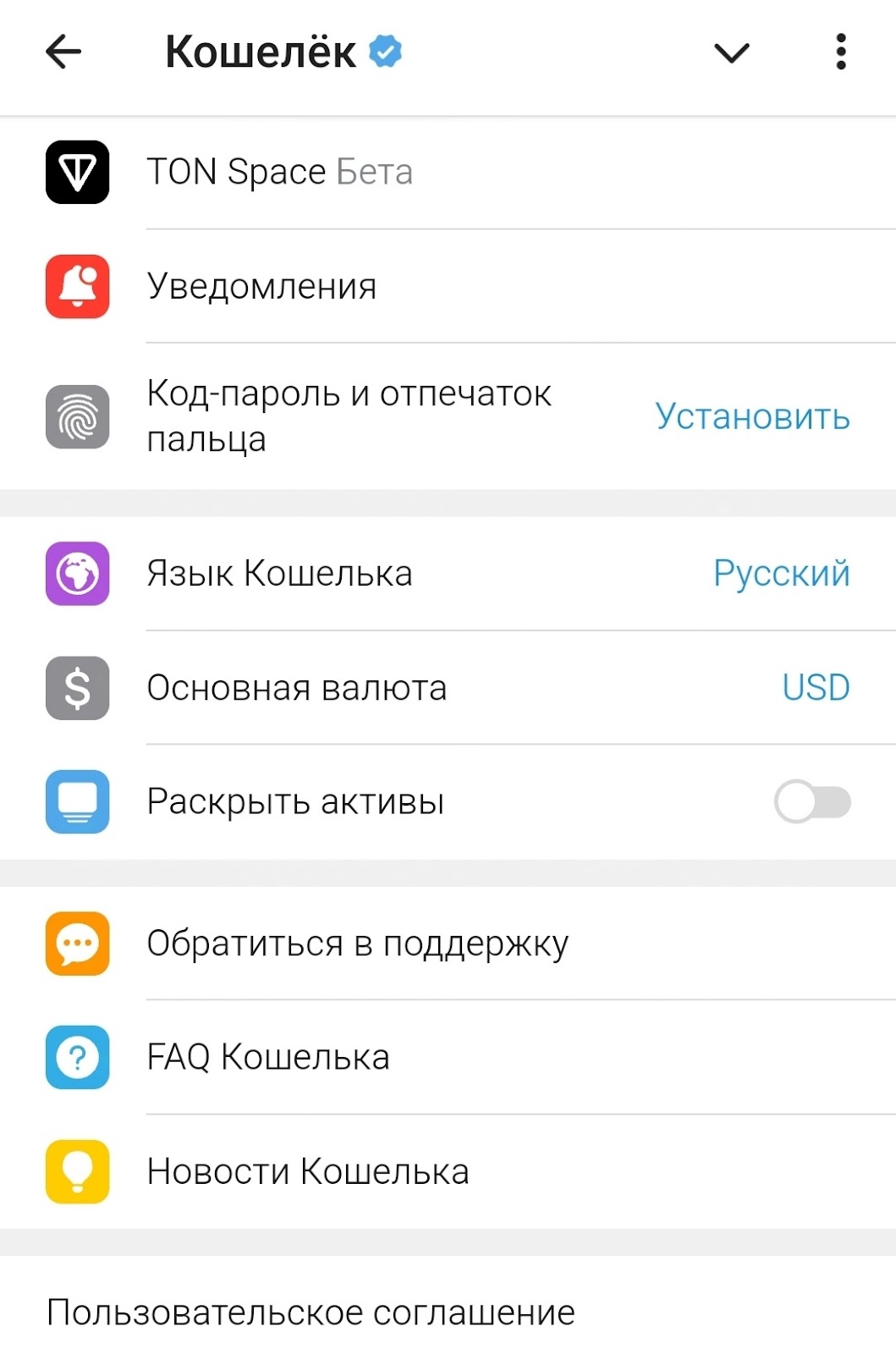Click the globe icon for wallet language
The width and height of the screenshot is (896, 1354).
77,573
